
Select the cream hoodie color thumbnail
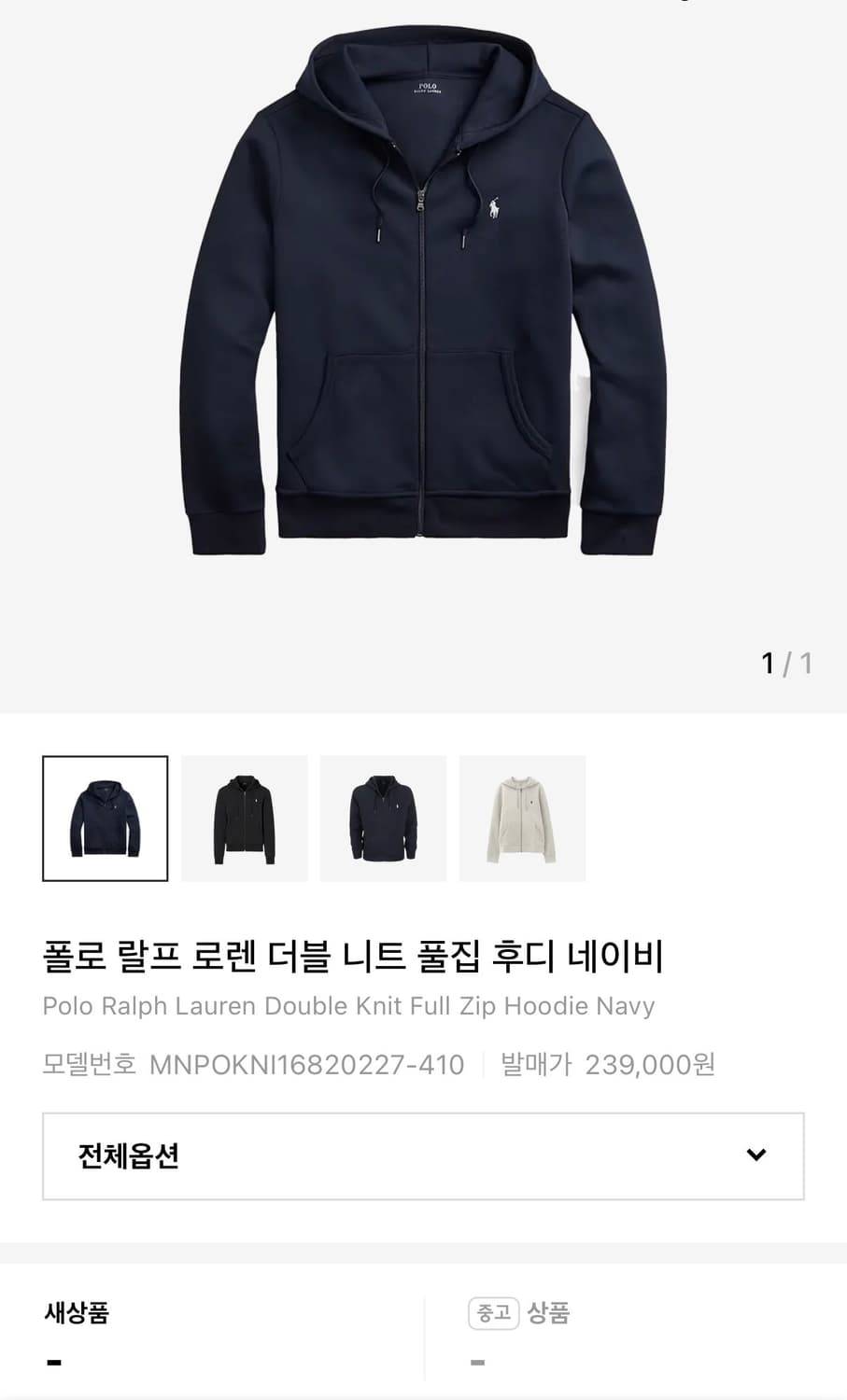522,818
